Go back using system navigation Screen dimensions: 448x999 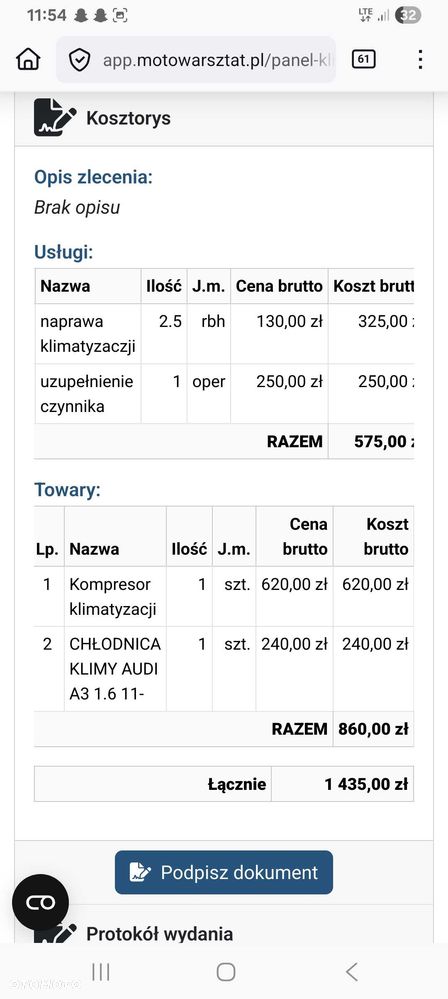[x=351, y=972]
